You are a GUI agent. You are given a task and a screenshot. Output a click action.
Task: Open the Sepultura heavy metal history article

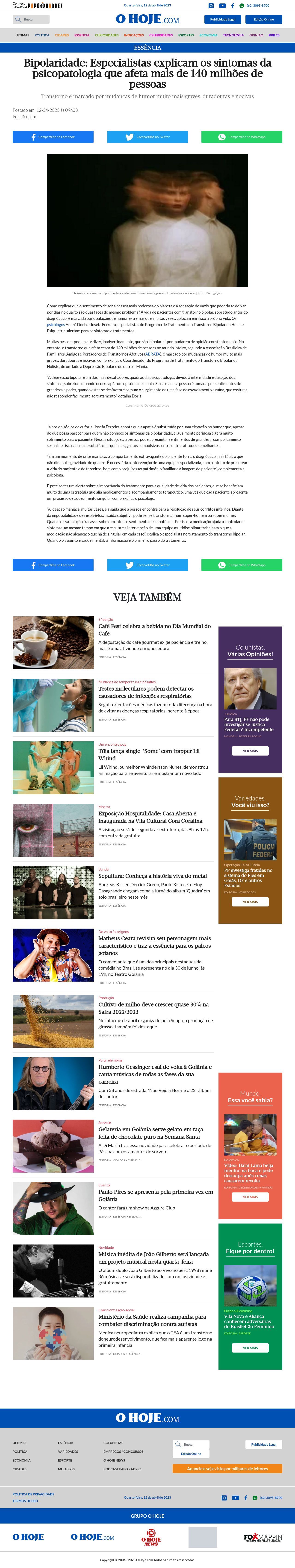pyautogui.click(x=153, y=876)
